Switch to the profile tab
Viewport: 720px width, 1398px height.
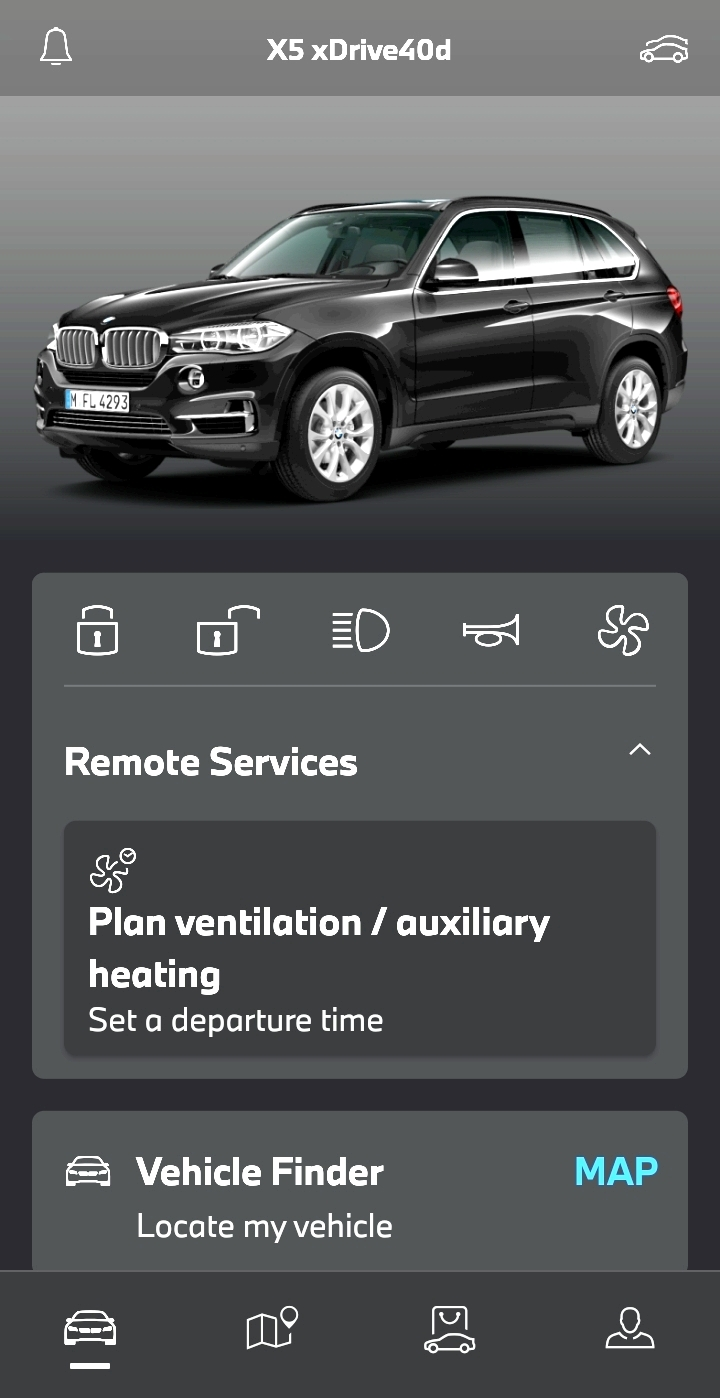pyautogui.click(x=630, y=1329)
